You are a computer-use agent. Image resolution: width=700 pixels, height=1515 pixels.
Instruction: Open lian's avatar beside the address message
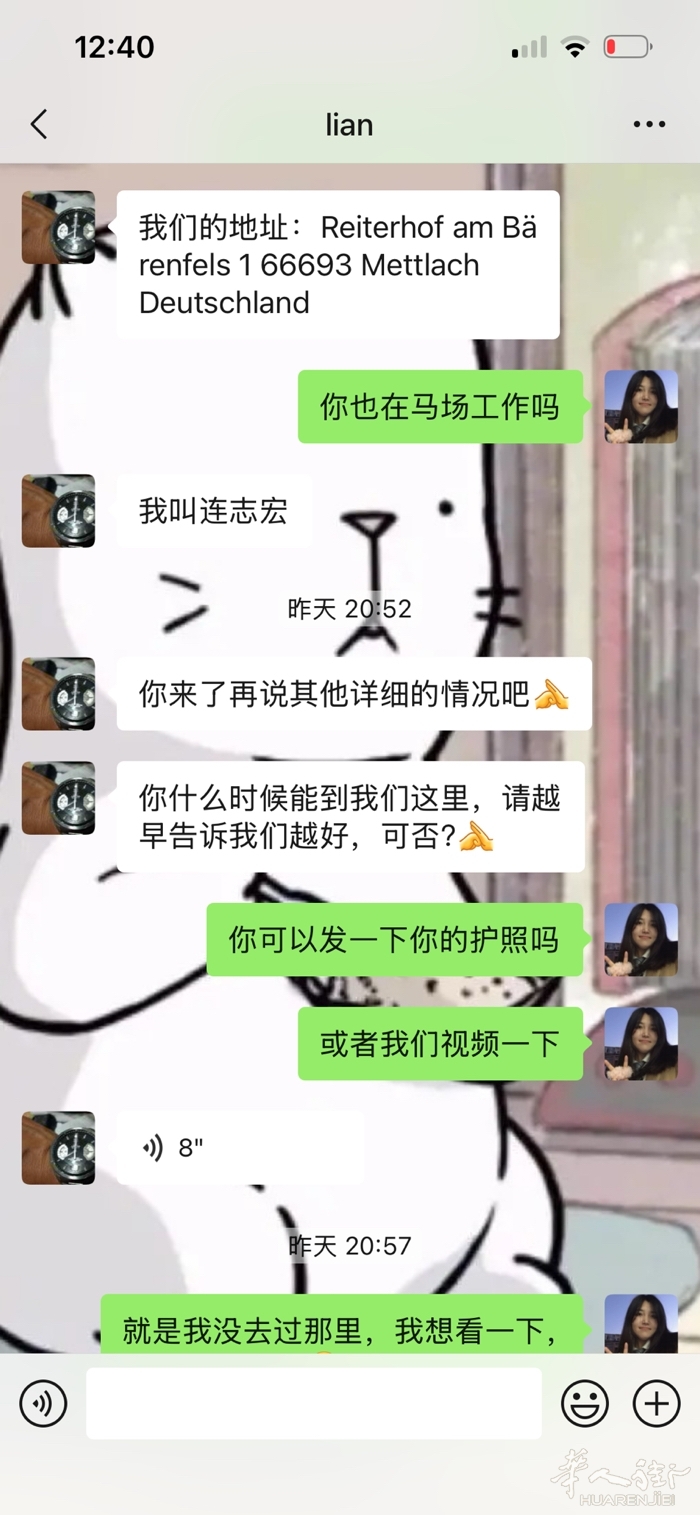point(58,228)
